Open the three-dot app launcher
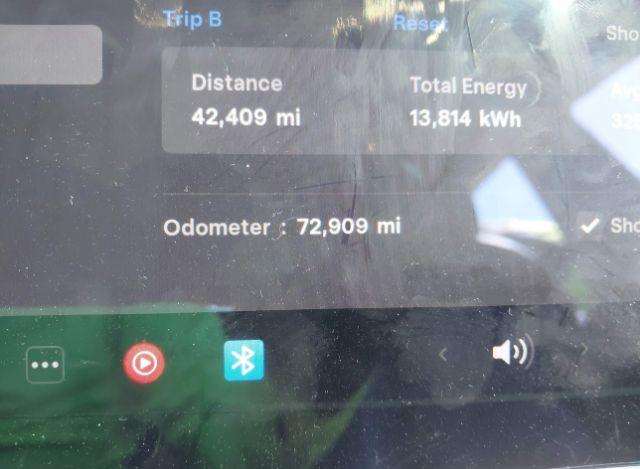The width and height of the screenshot is (640, 469). (46, 365)
